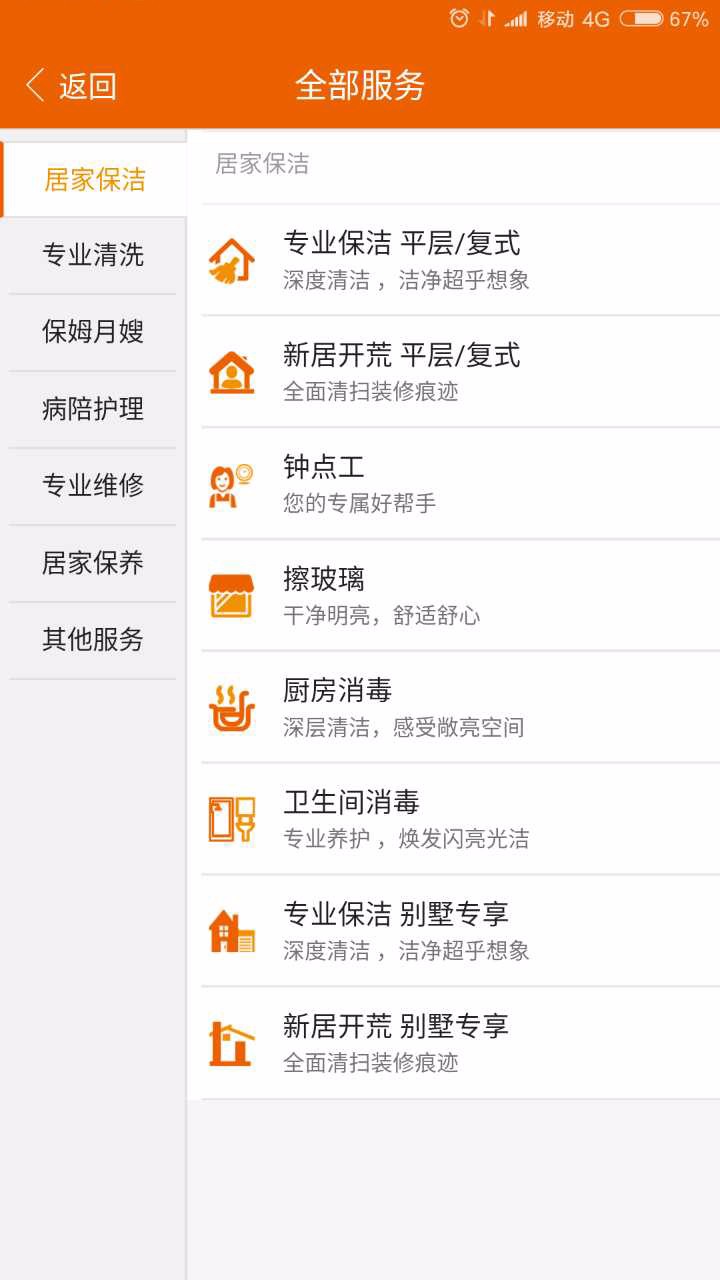720x1280 pixels.
Task: Open the 病陪护理 category
Action: [x=93, y=410]
